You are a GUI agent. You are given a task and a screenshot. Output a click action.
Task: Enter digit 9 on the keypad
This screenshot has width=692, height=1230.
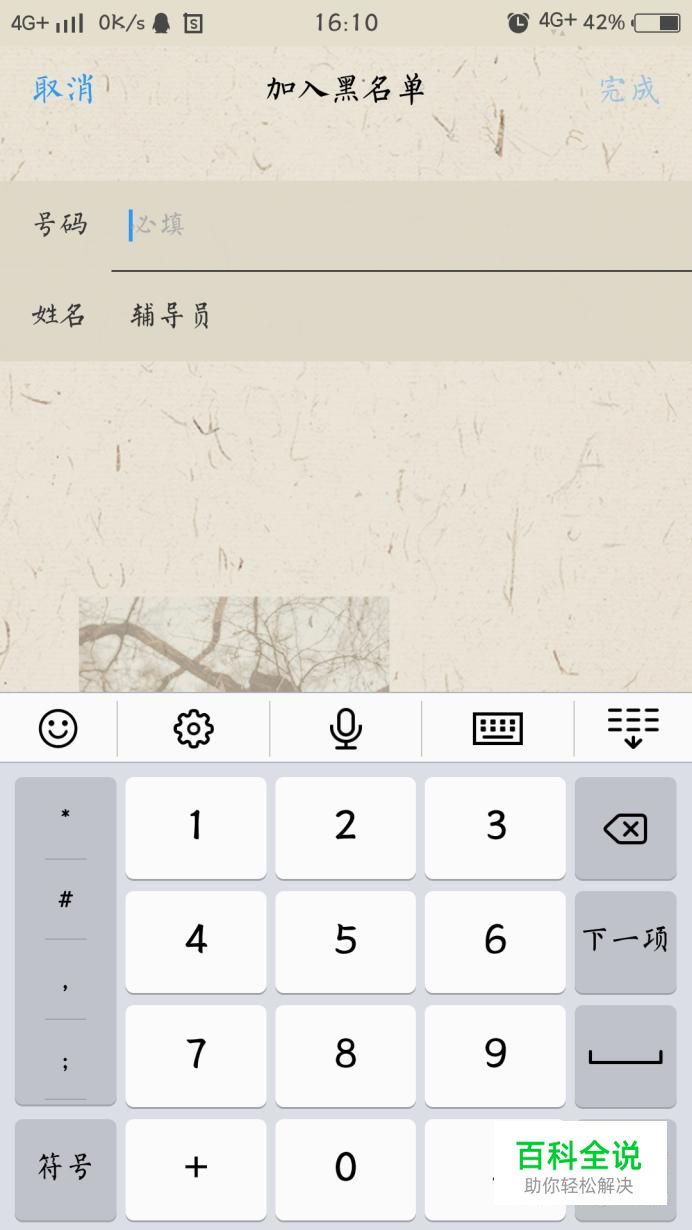pyautogui.click(x=495, y=1054)
